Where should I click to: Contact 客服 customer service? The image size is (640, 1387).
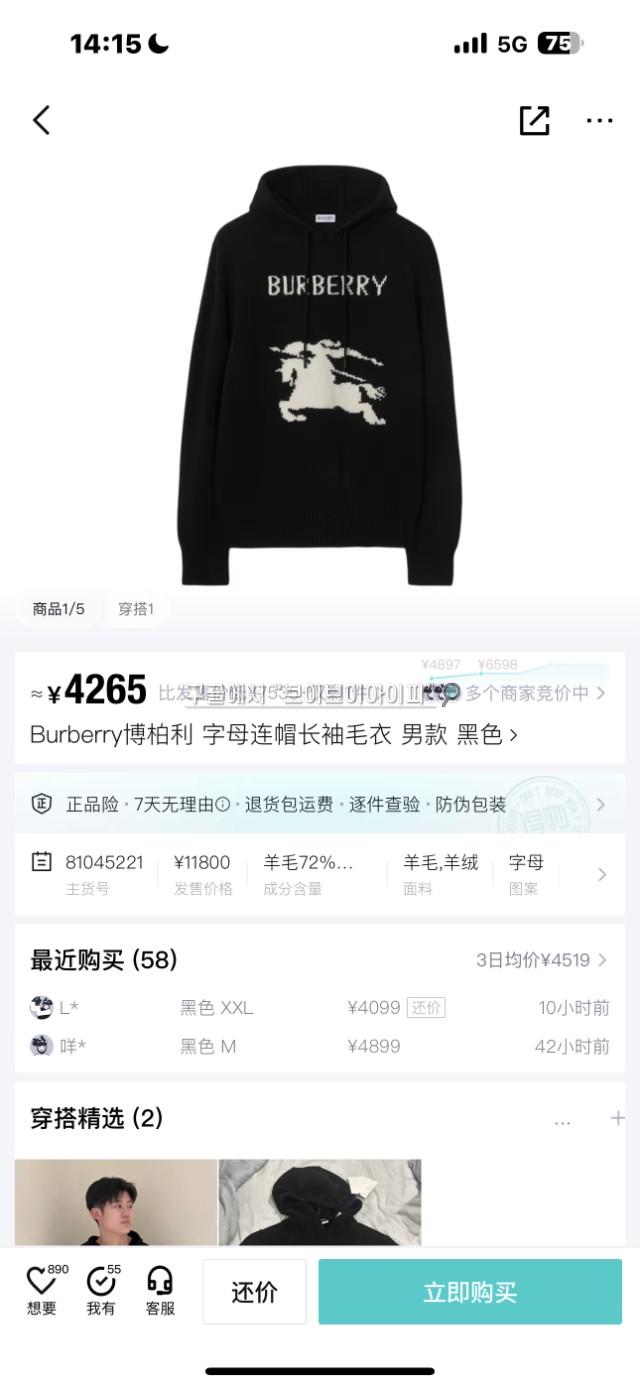[x=160, y=1290]
